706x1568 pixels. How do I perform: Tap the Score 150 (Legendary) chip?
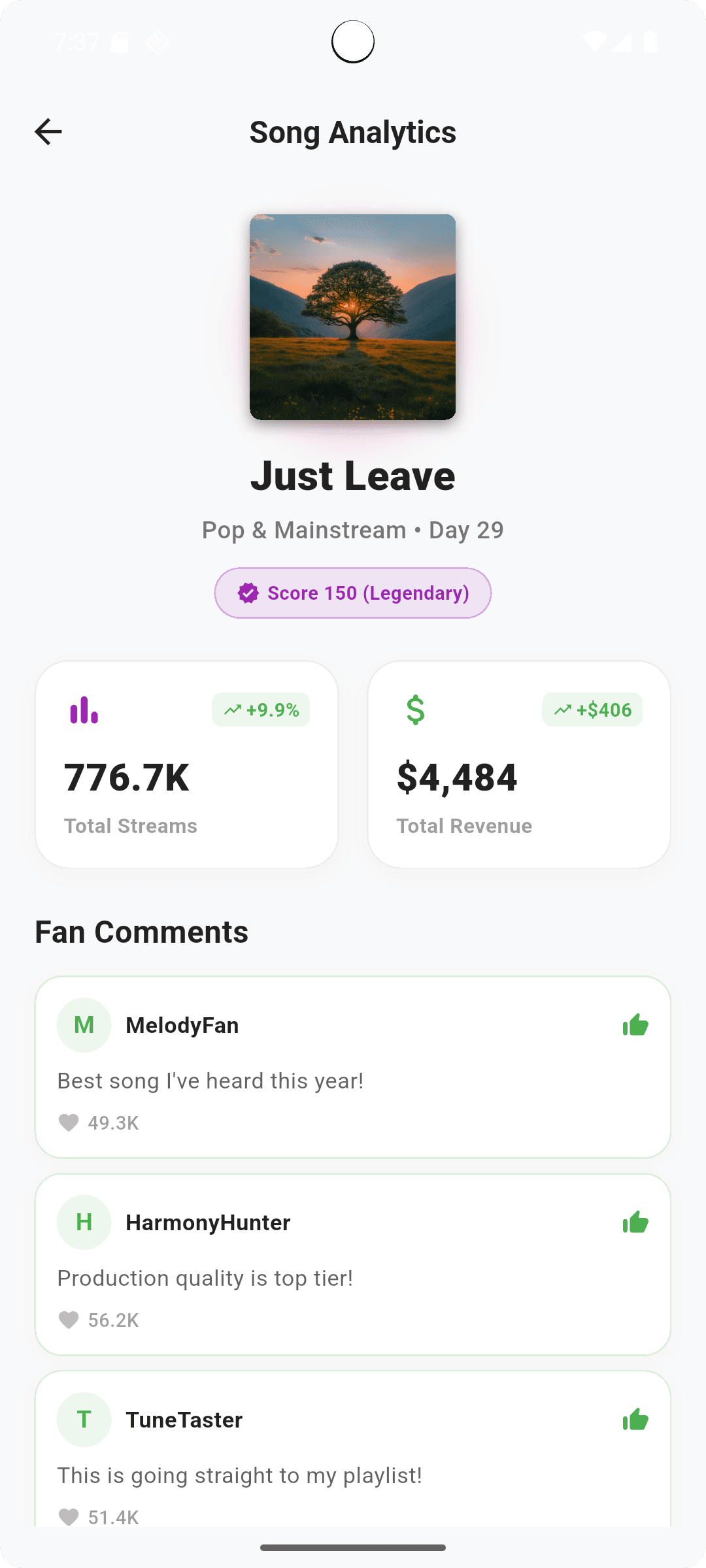click(353, 593)
